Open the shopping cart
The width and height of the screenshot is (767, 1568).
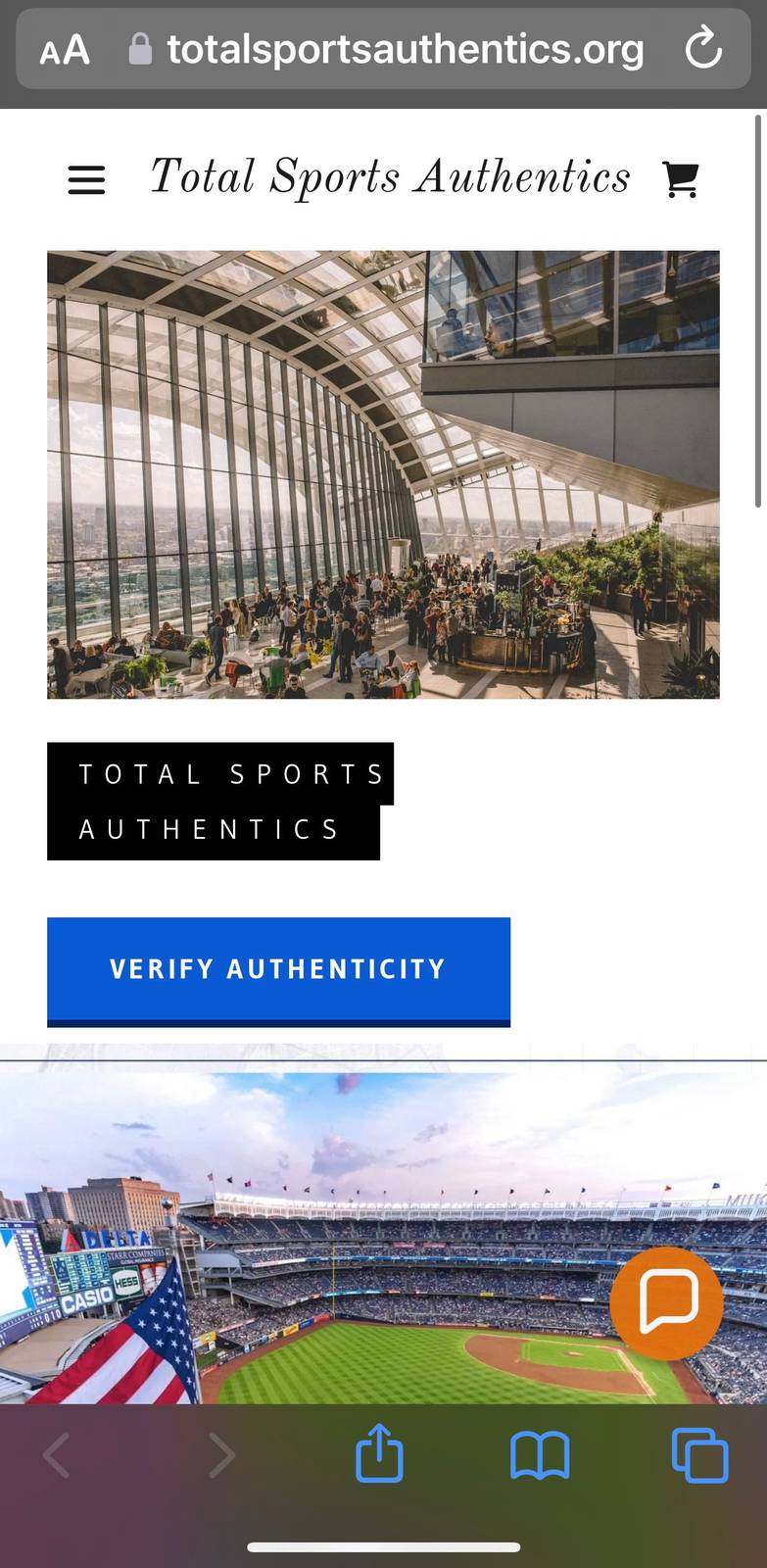681,179
